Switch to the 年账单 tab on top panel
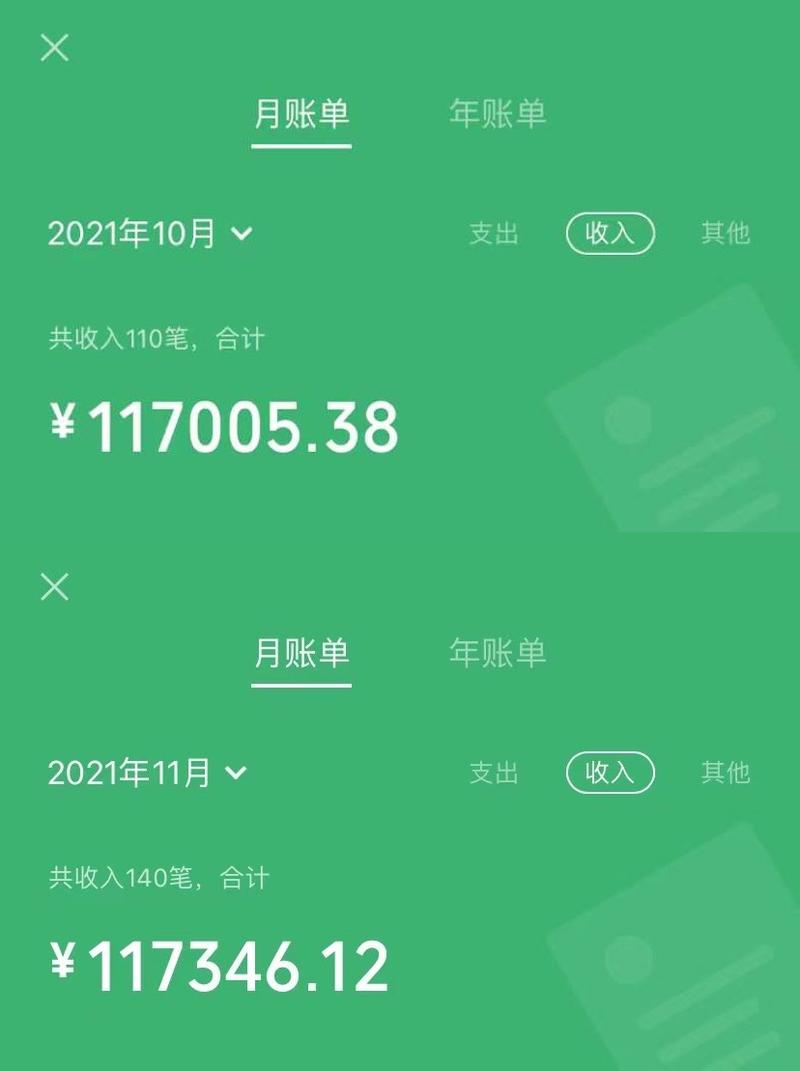Screen dimensions: 800x1071 click(500, 115)
